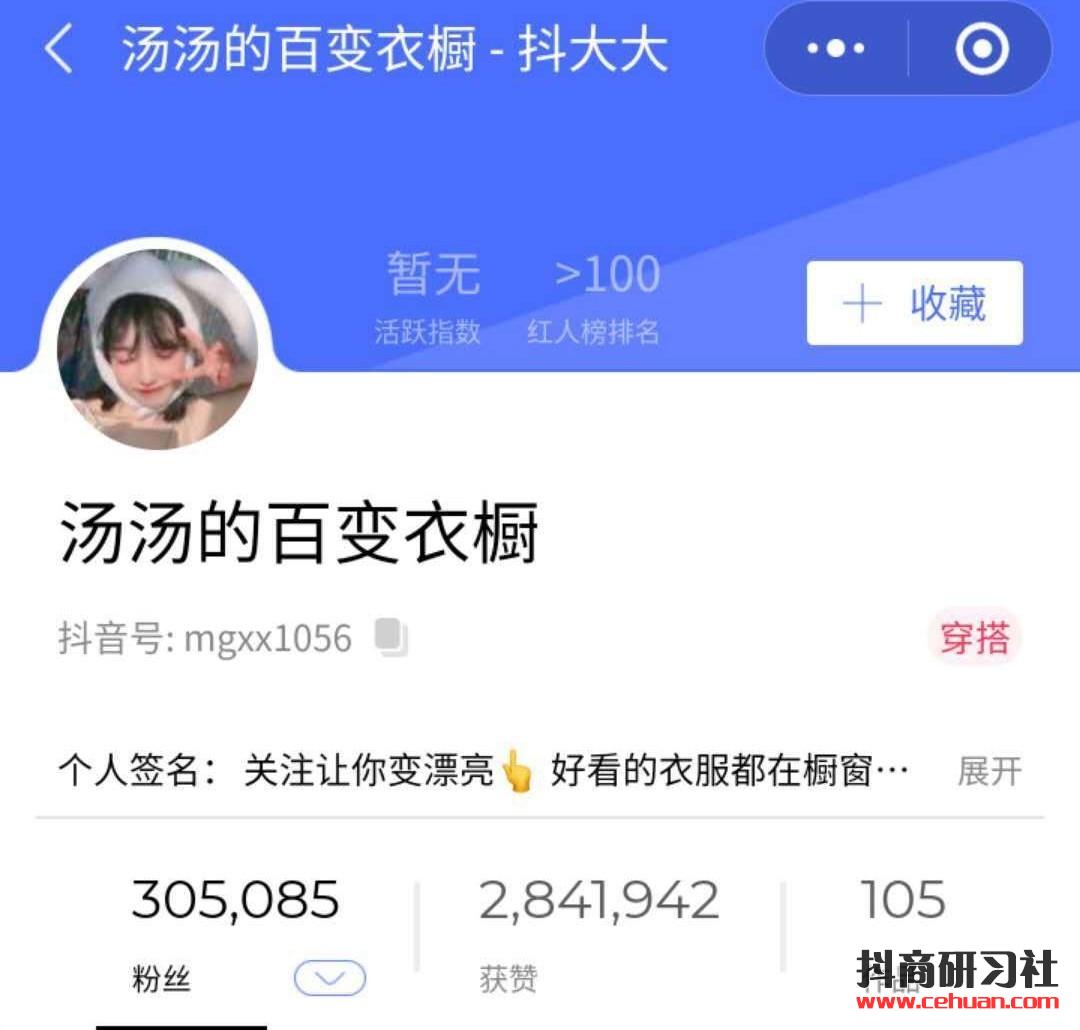The width and height of the screenshot is (1080, 1030).
Task: Tap the 收藏 button to favorite this account
Action: [x=914, y=303]
